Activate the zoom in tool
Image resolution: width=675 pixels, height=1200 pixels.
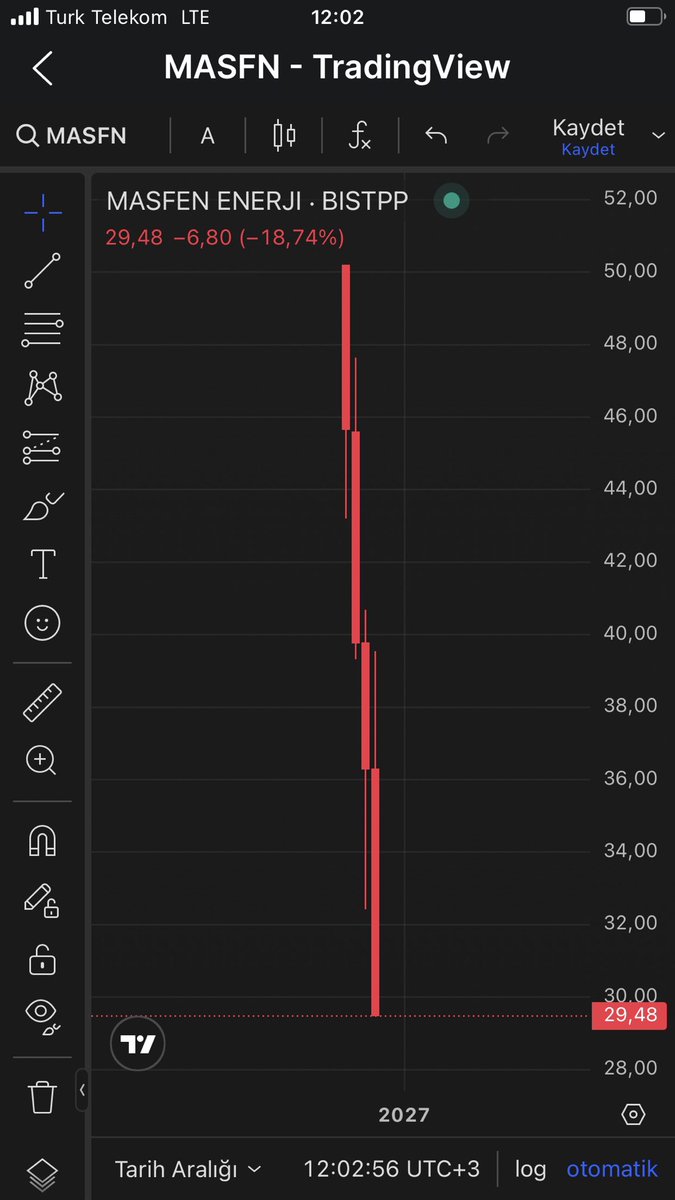coord(42,761)
